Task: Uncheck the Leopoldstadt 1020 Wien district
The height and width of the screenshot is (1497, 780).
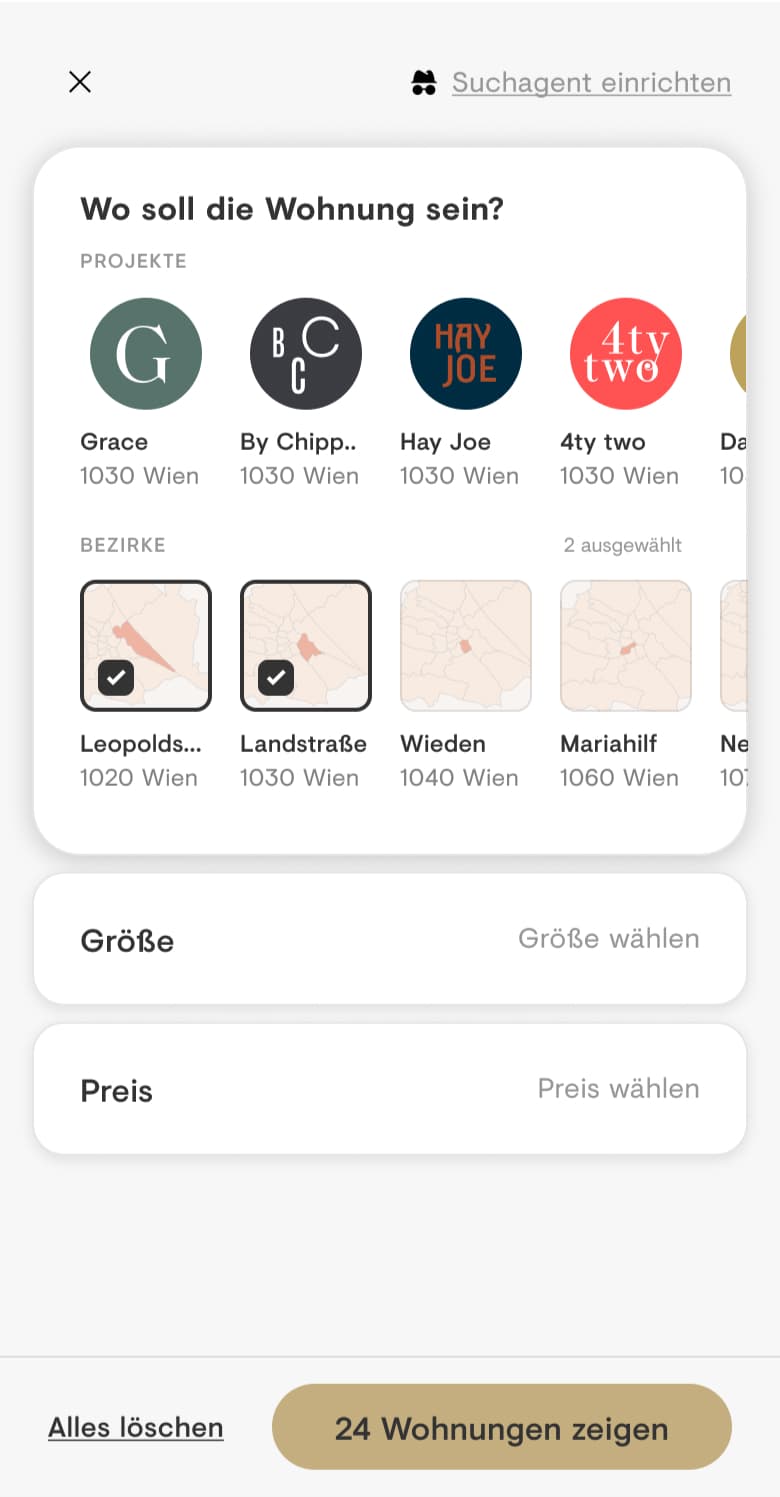Action: (146, 646)
